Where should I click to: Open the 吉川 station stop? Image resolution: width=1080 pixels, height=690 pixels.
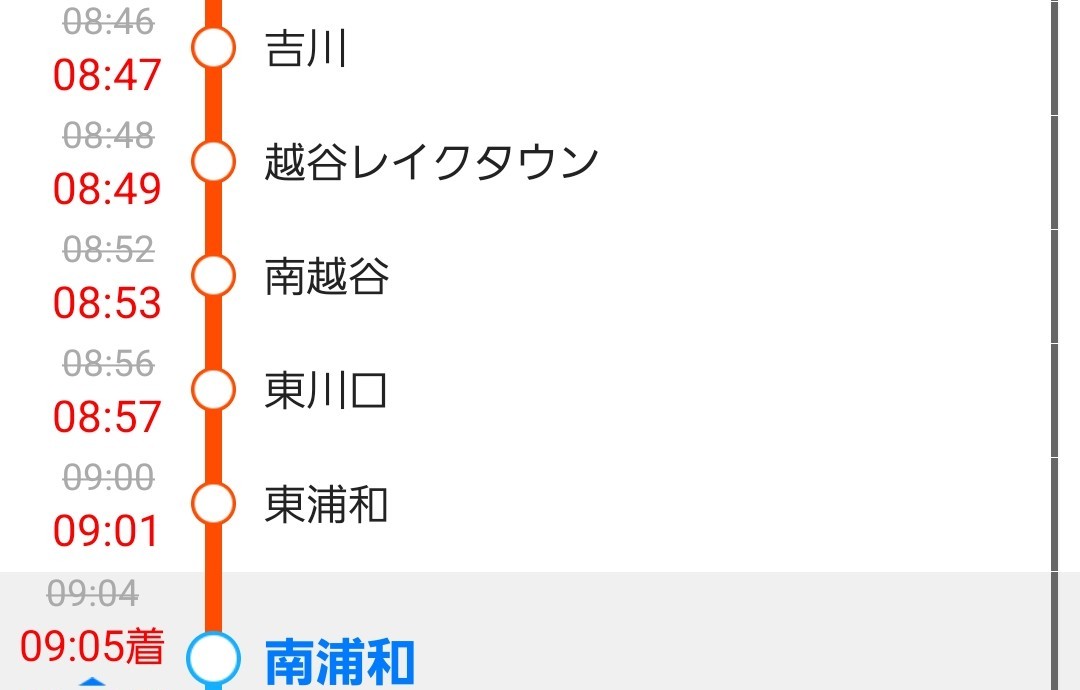tap(306, 49)
